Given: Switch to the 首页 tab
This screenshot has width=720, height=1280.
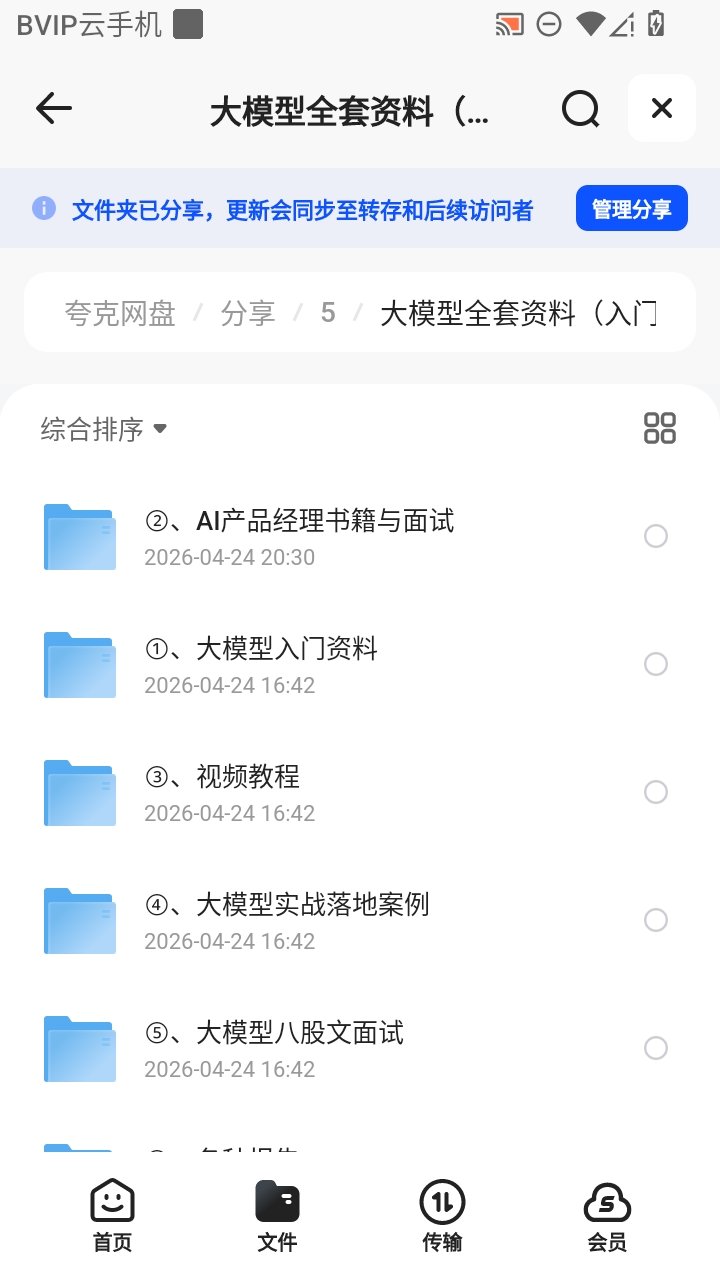Looking at the screenshot, I should click(x=112, y=1216).
